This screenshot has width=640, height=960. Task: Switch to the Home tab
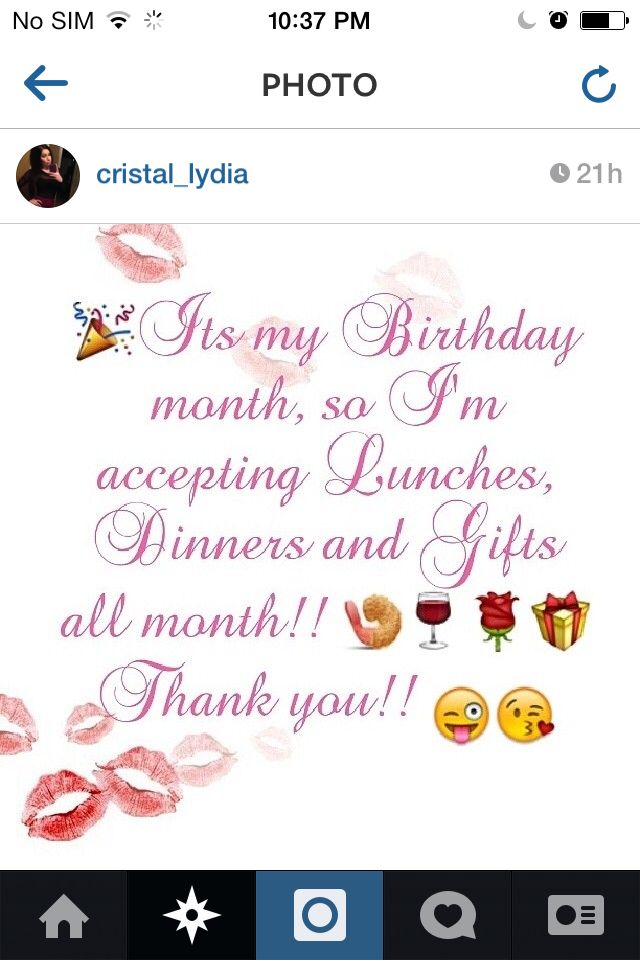[x=63, y=916]
